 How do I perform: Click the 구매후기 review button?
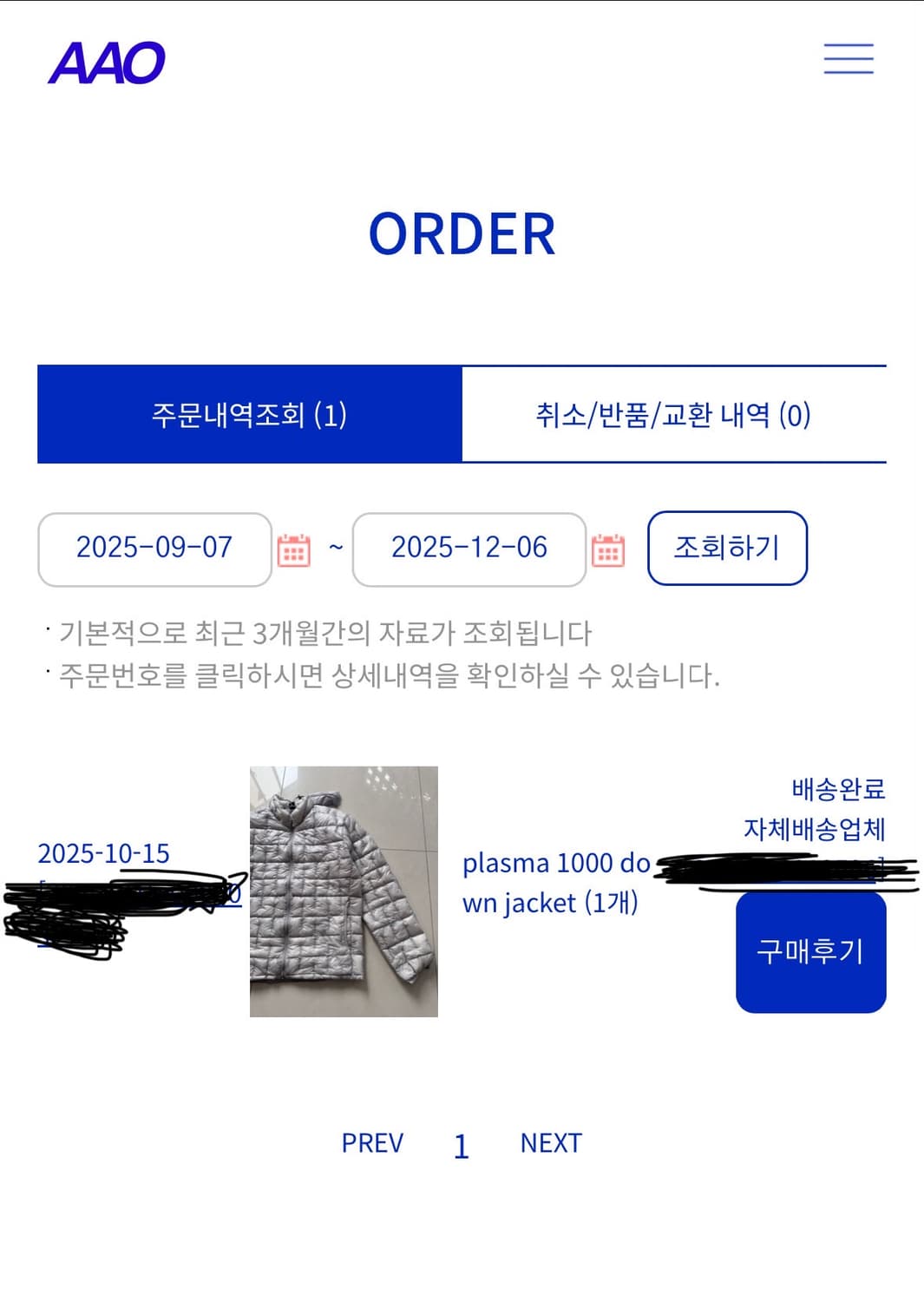pyautogui.click(x=809, y=951)
